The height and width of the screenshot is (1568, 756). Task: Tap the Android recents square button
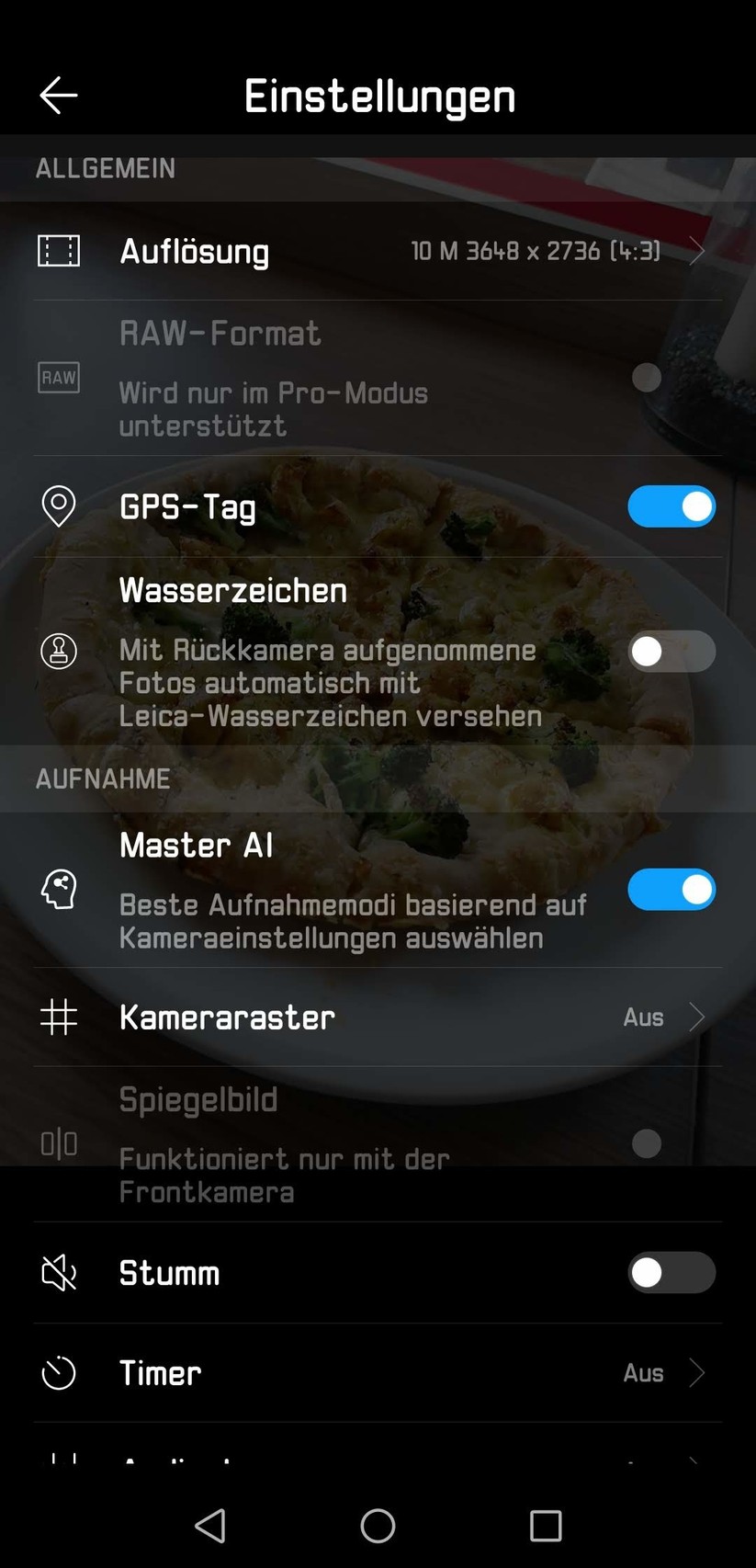coord(546,1526)
